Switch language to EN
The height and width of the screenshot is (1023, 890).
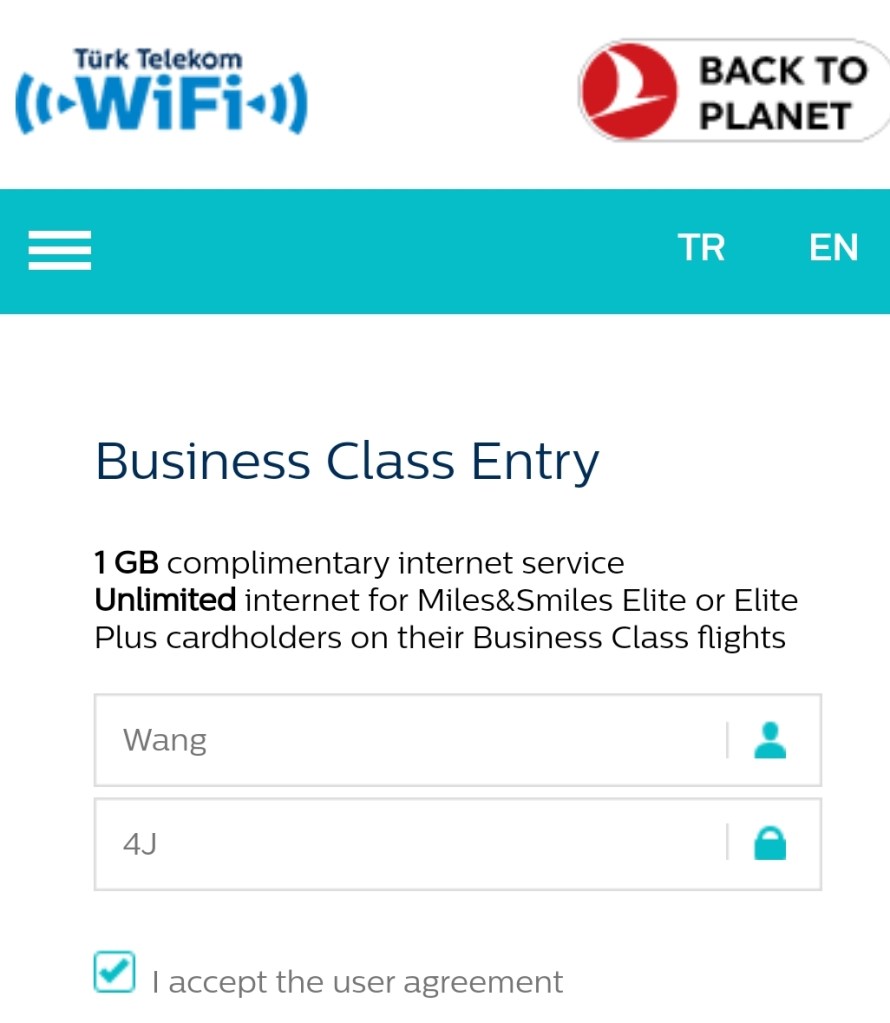coord(833,248)
